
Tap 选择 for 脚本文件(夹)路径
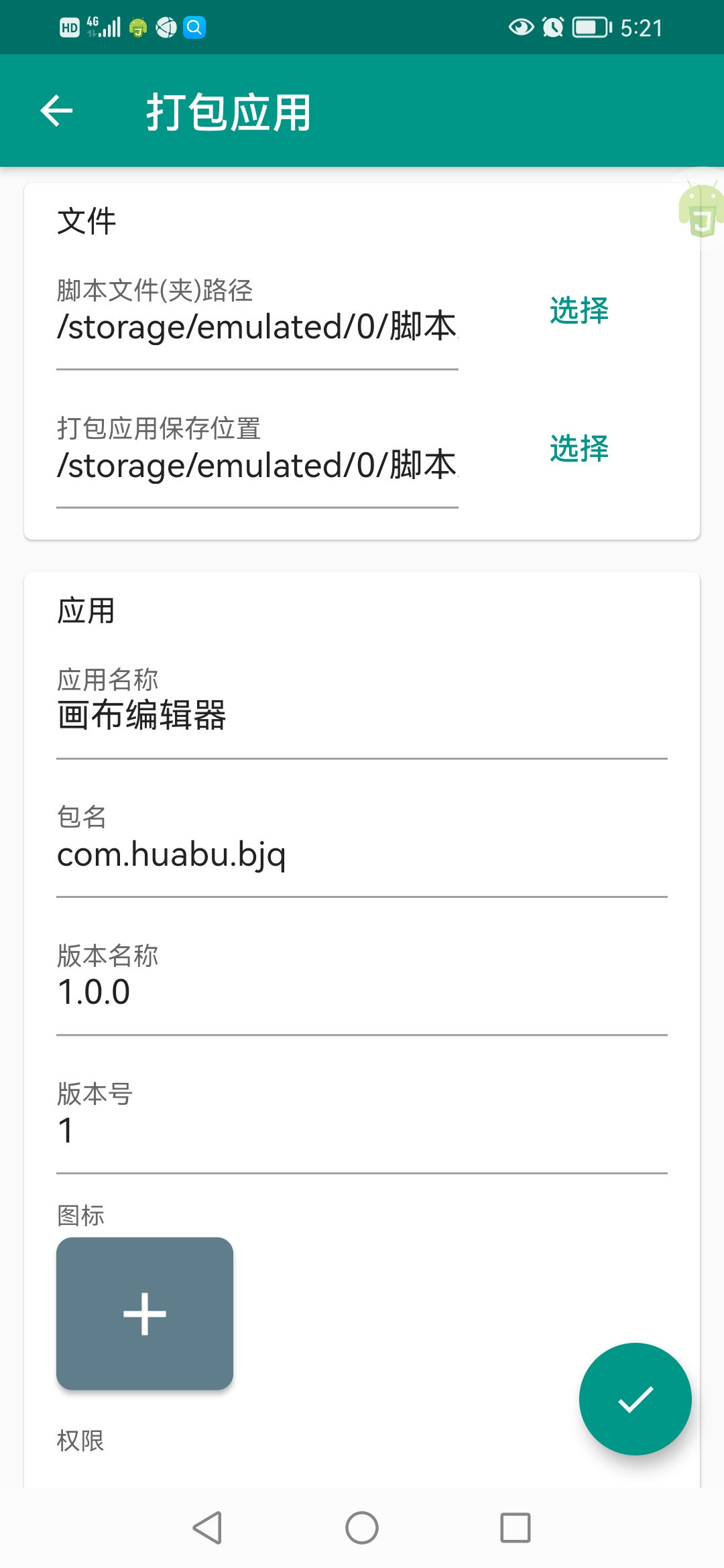(x=579, y=311)
